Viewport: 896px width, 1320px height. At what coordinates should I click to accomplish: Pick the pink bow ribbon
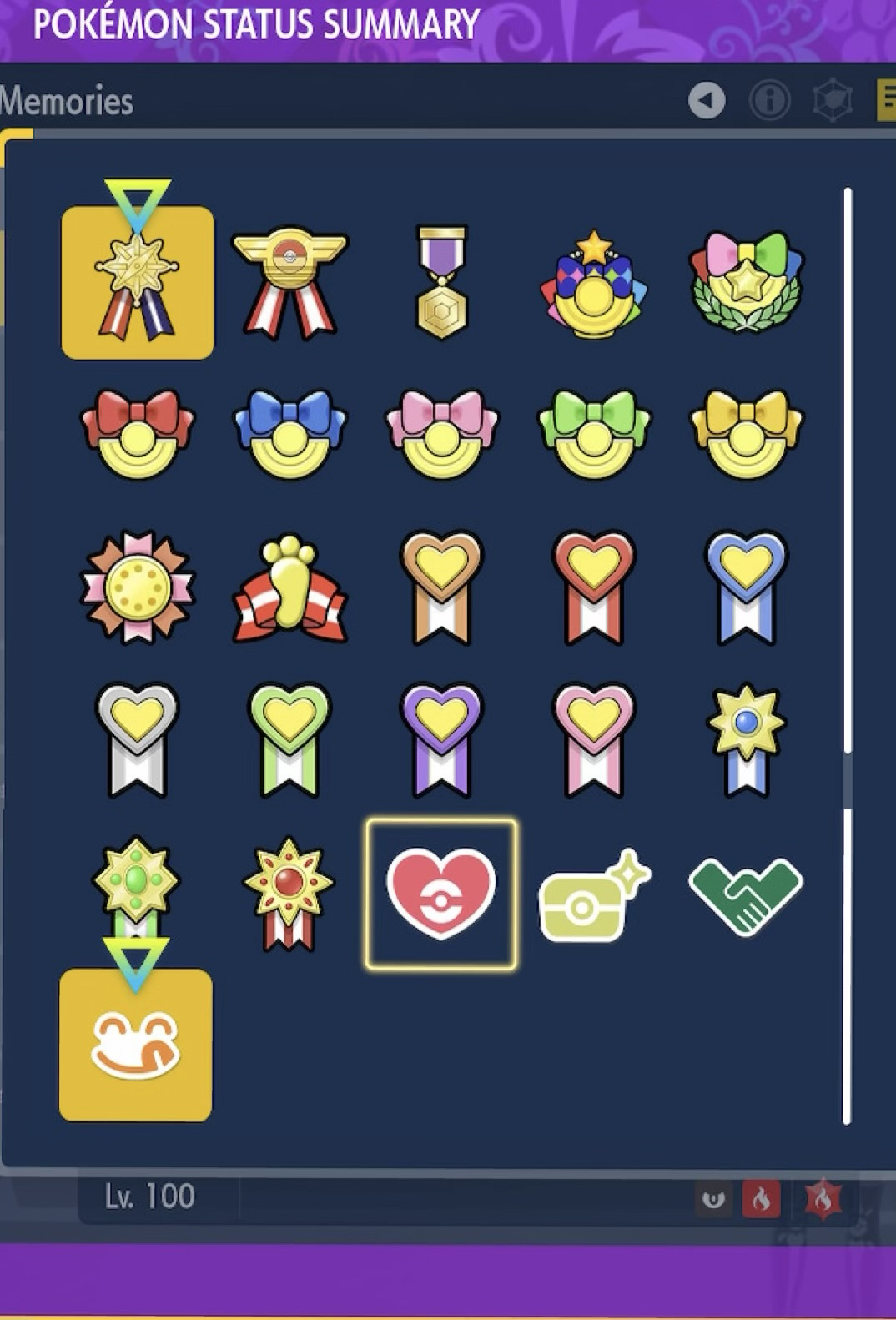[x=441, y=432]
